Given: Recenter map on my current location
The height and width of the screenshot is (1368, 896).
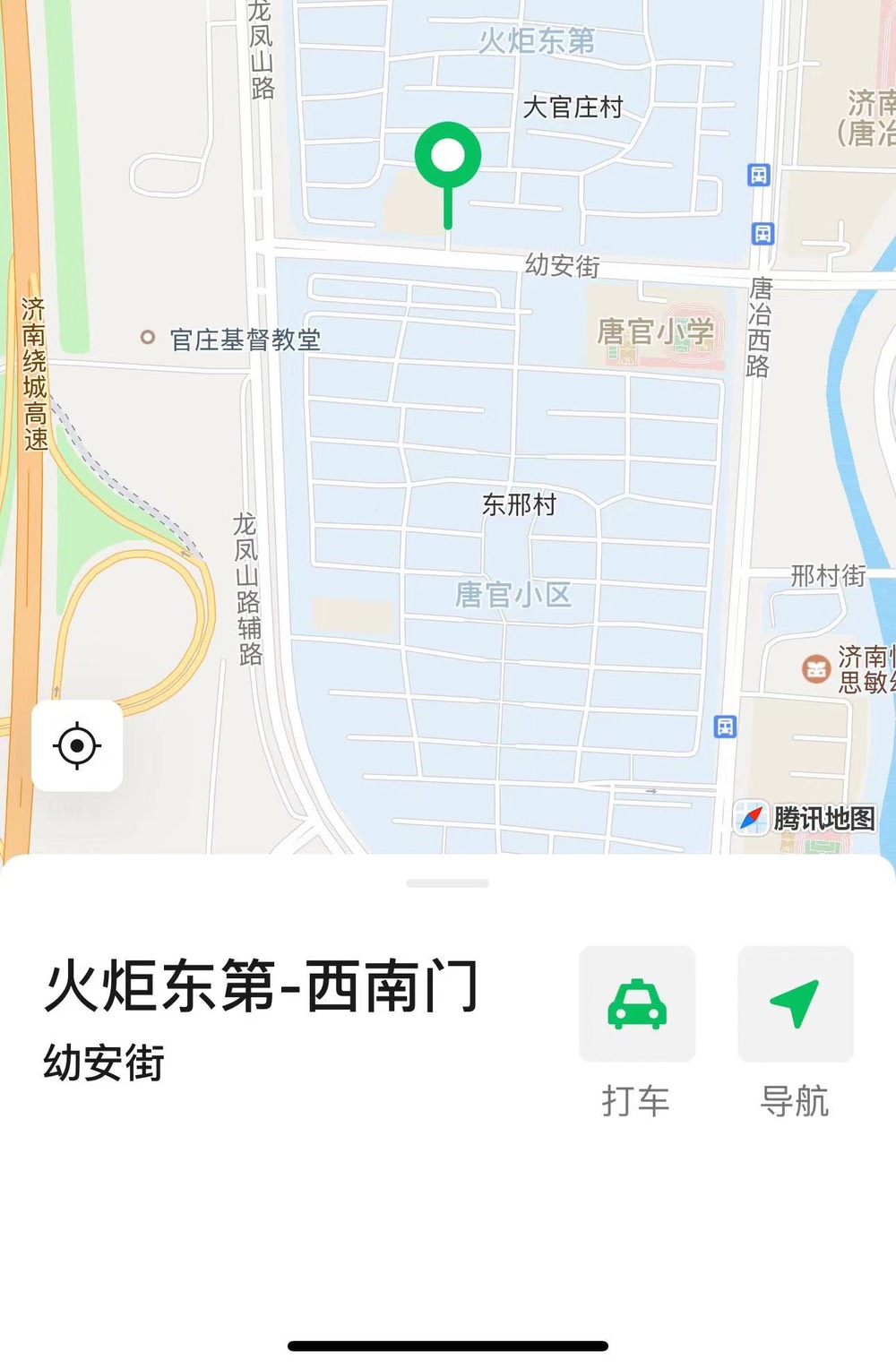Looking at the screenshot, I should point(77,745).
